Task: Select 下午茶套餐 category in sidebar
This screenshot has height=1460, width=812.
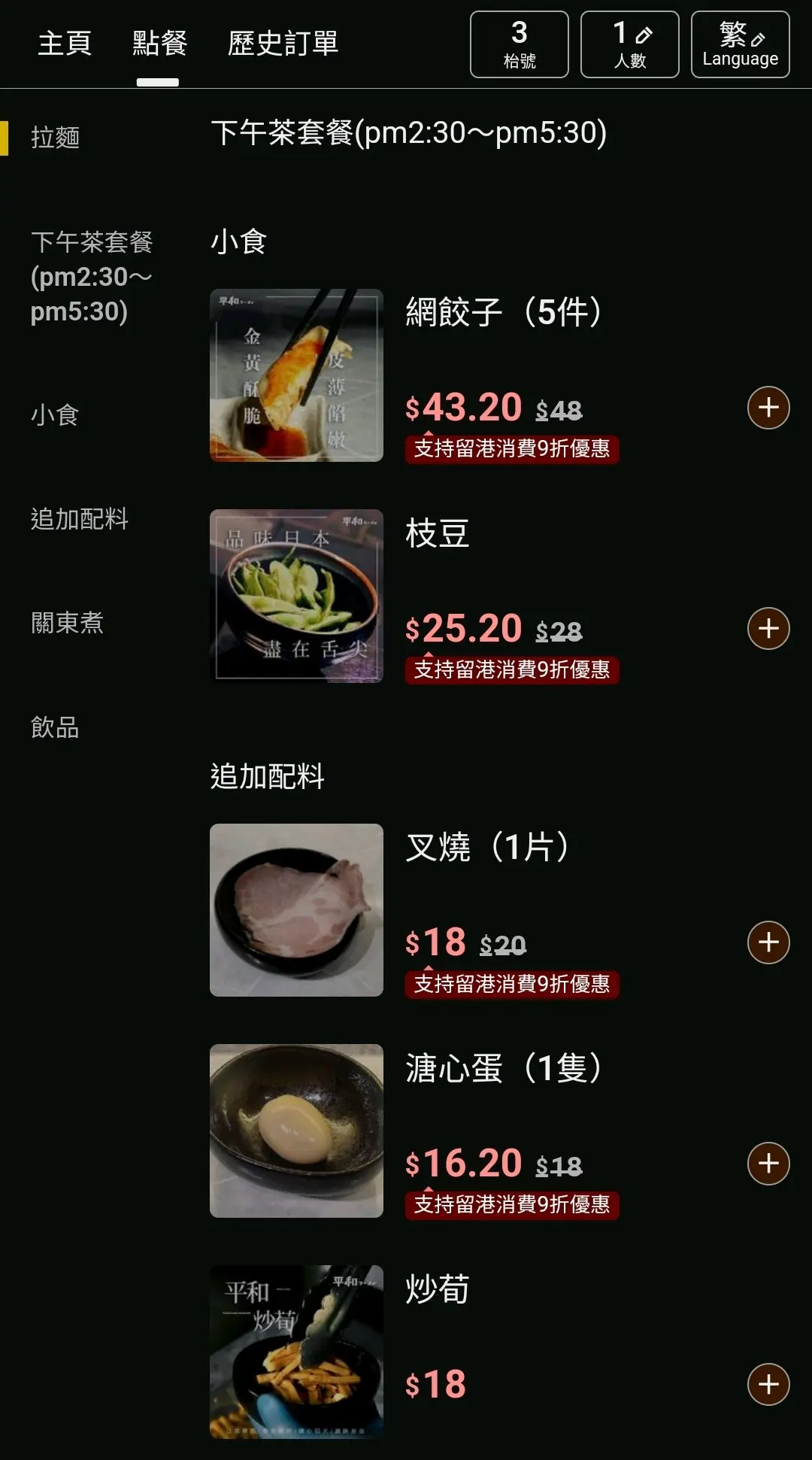Action: click(x=91, y=276)
